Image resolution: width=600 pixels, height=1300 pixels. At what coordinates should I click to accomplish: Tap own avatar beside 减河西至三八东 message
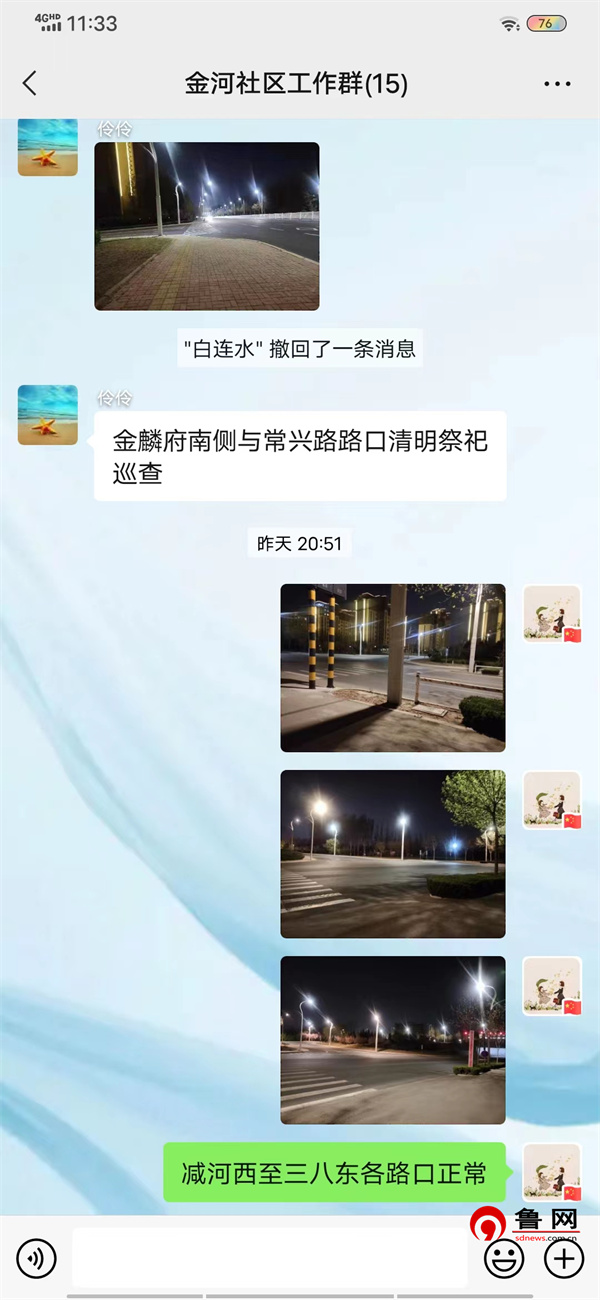click(x=552, y=1172)
